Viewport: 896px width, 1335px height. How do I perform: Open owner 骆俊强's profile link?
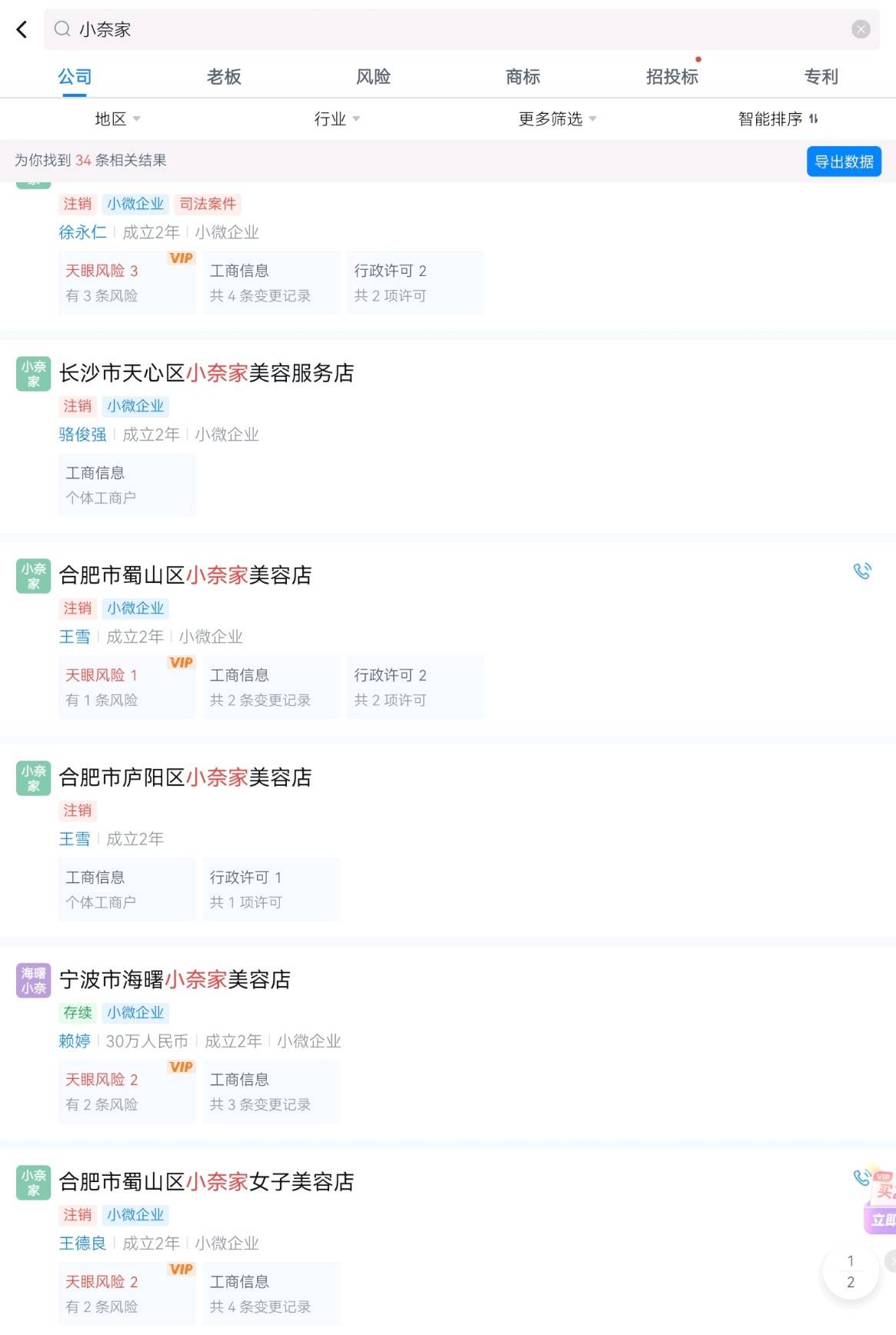tap(82, 434)
